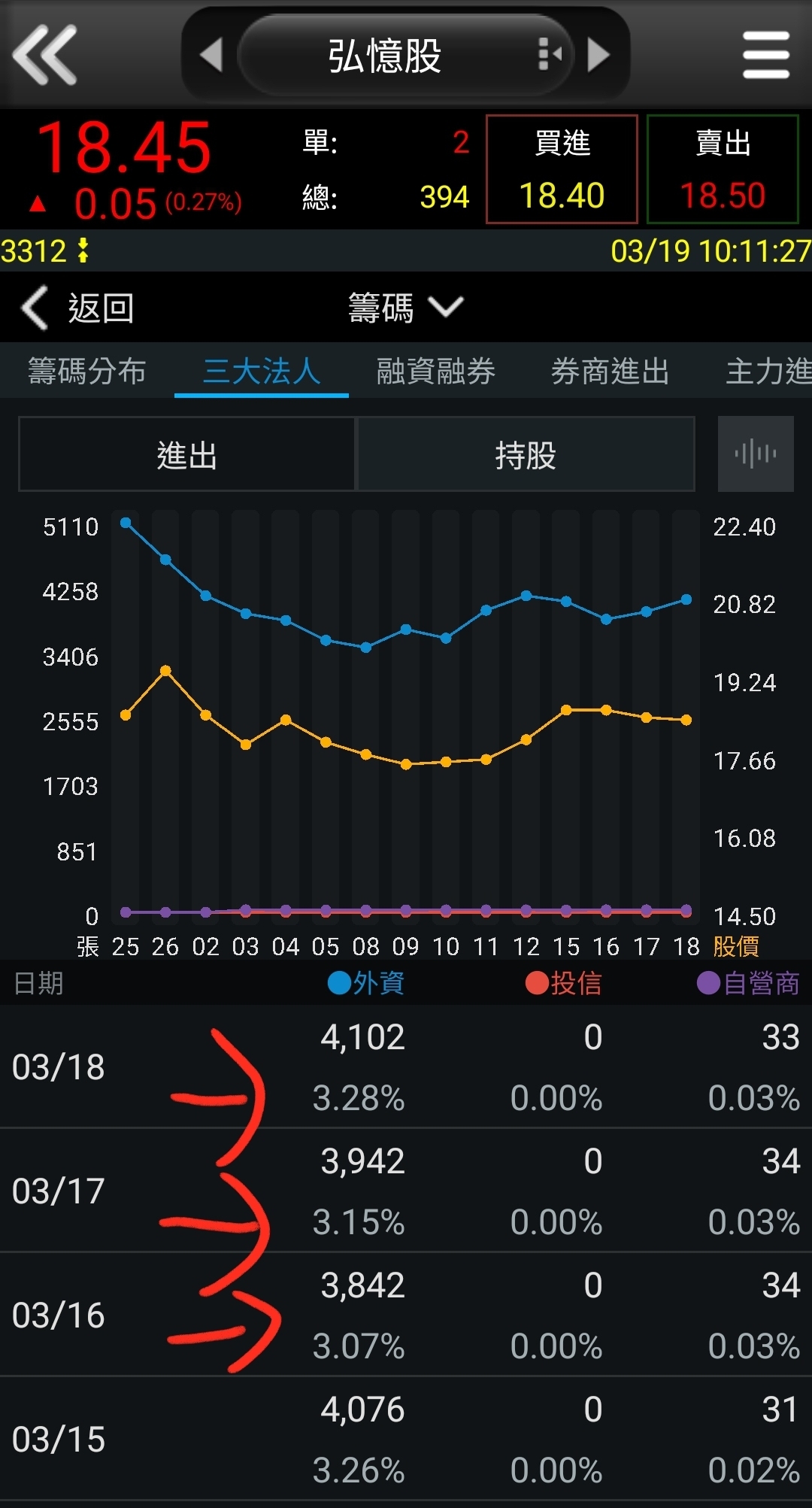Select the 進出 segment
Viewport: 812px width, 1508px height.
coord(186,454)
